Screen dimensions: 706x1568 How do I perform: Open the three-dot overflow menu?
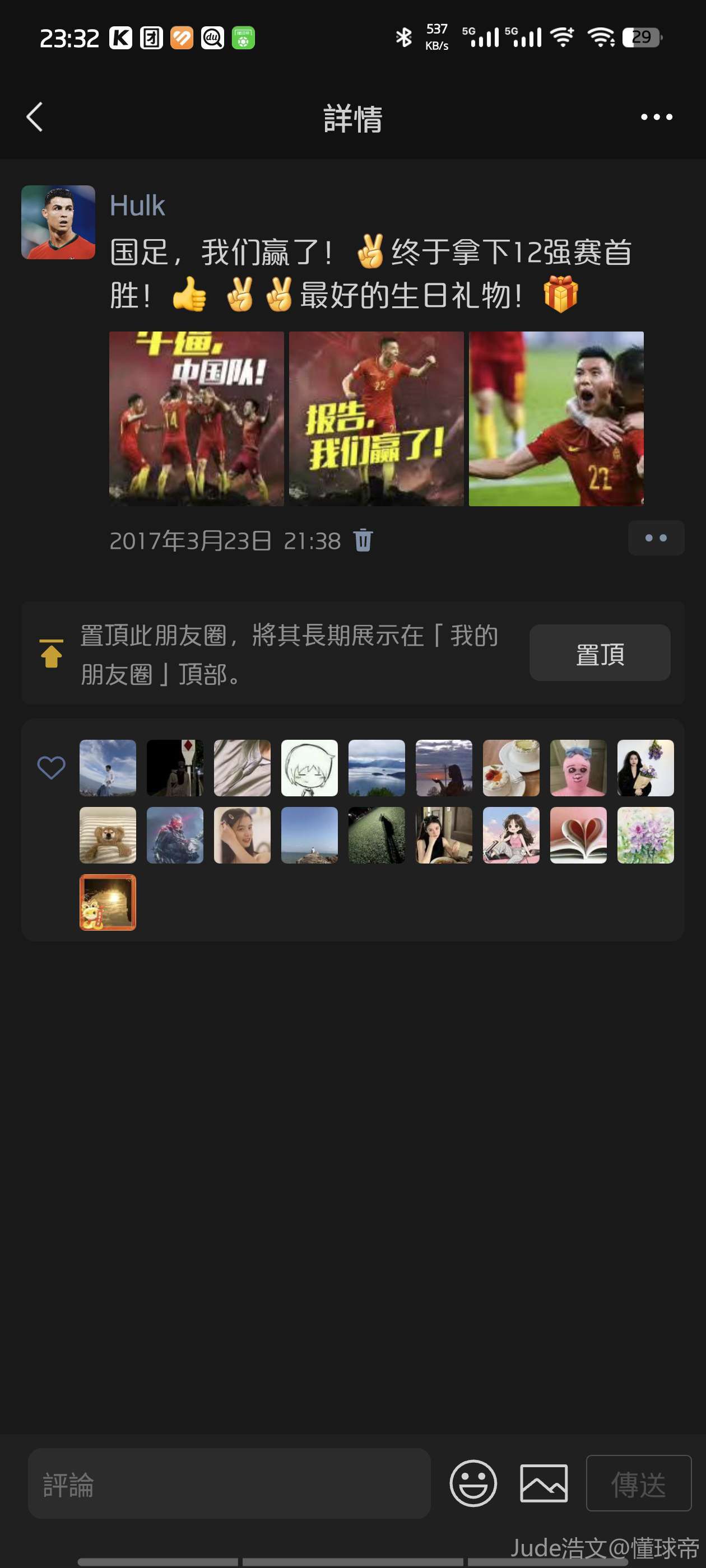656,117
